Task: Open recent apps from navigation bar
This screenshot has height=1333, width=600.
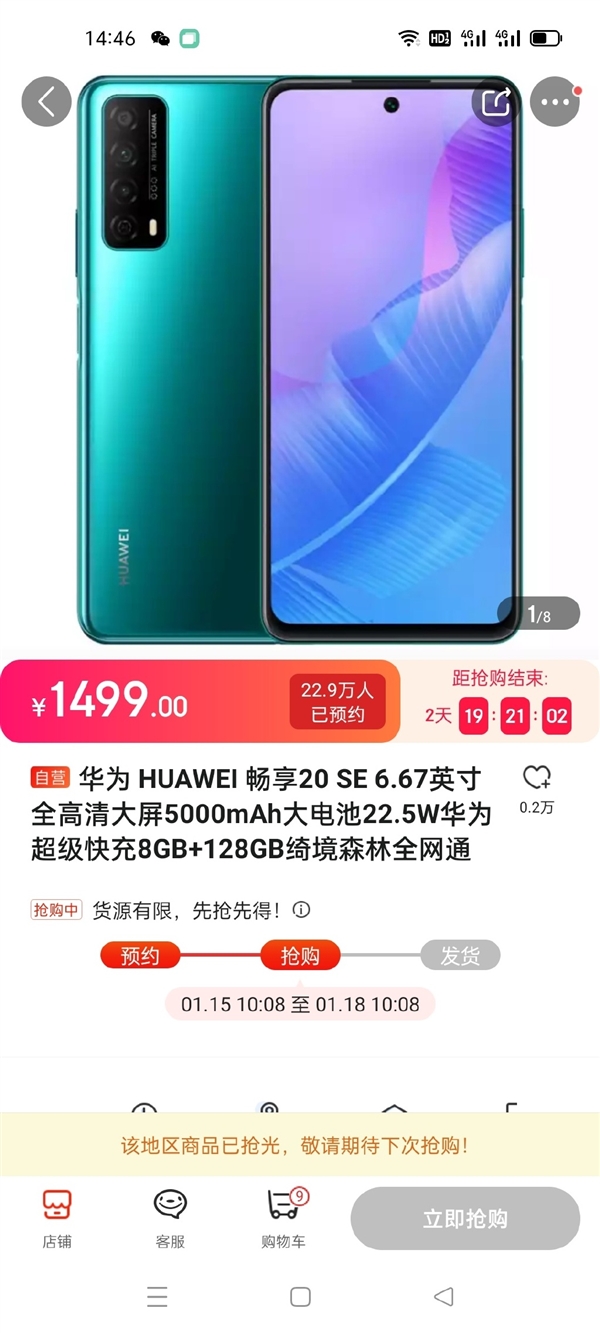Action: (x=157, y=1297)
